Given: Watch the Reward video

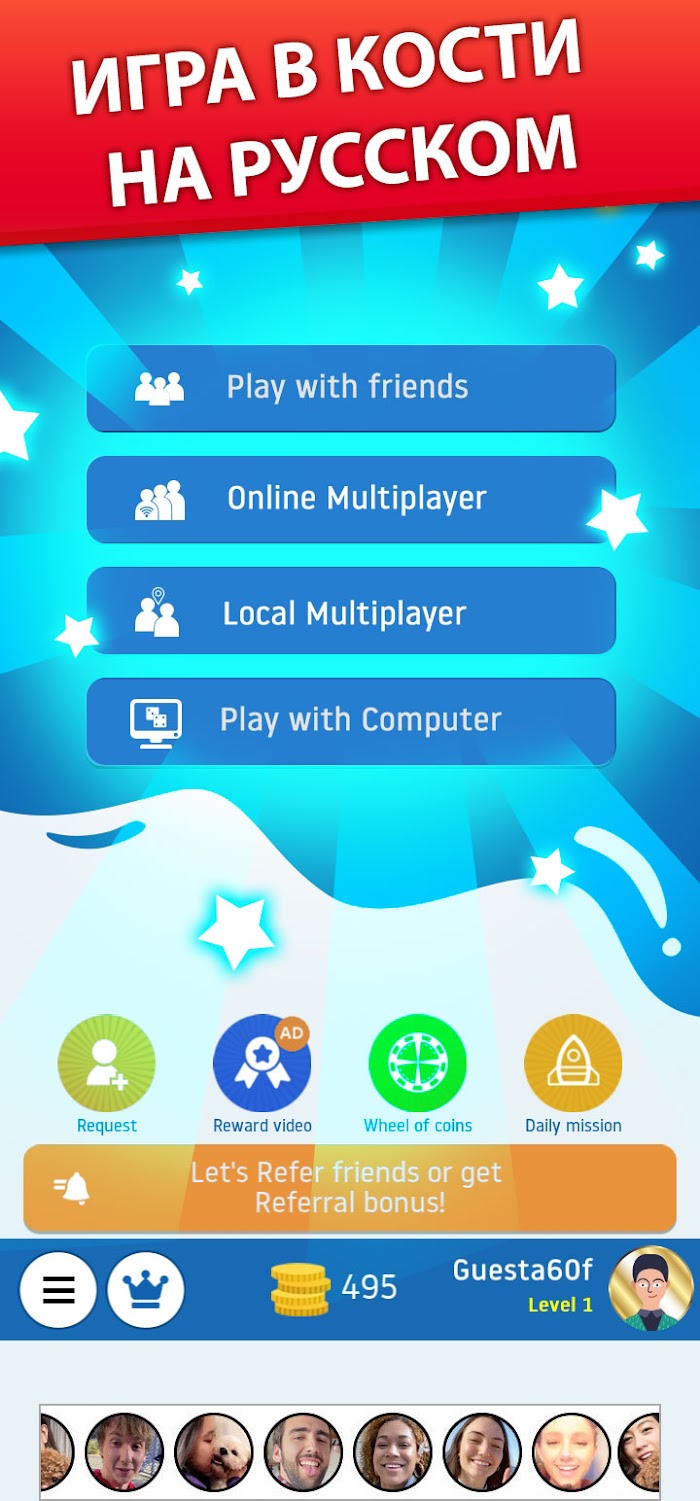Looking at the screenshot, I should click(x=262, y=1064).
